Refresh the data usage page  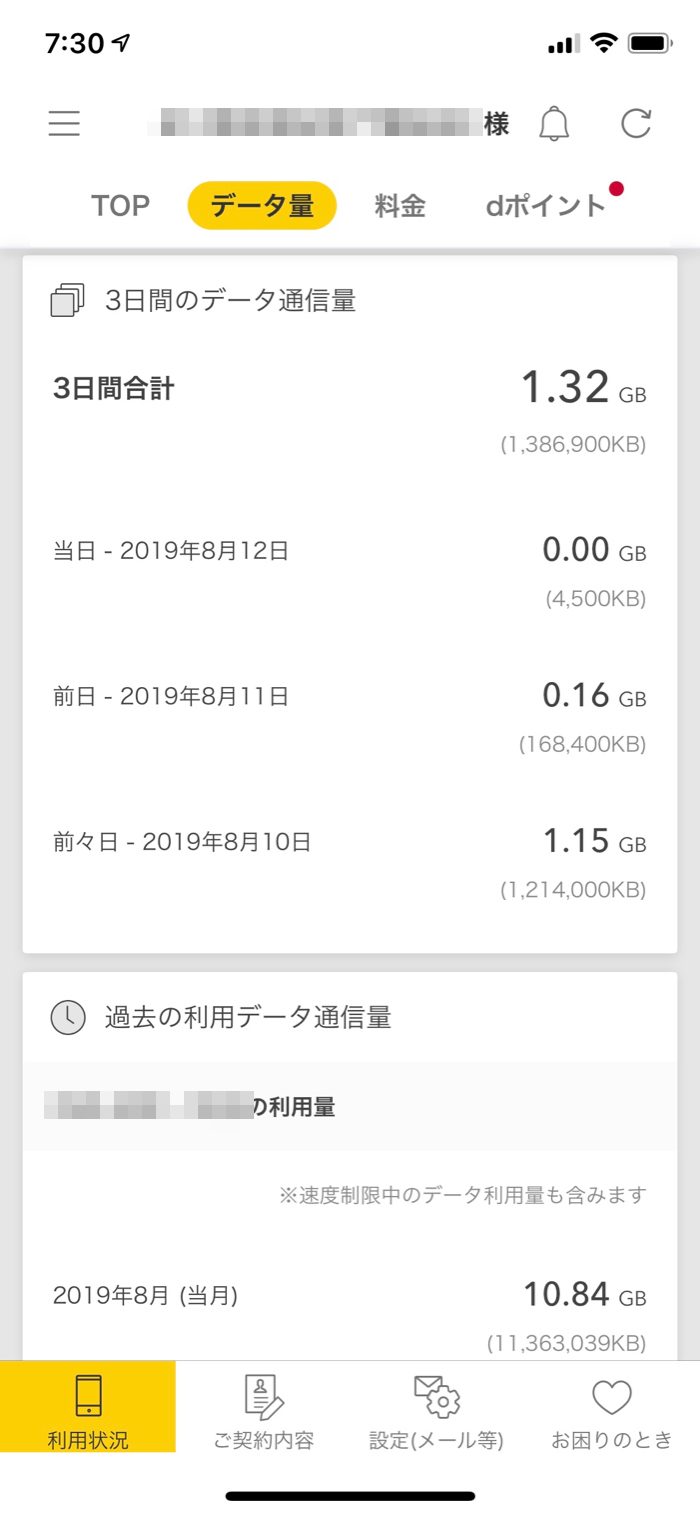pos(636,124)
